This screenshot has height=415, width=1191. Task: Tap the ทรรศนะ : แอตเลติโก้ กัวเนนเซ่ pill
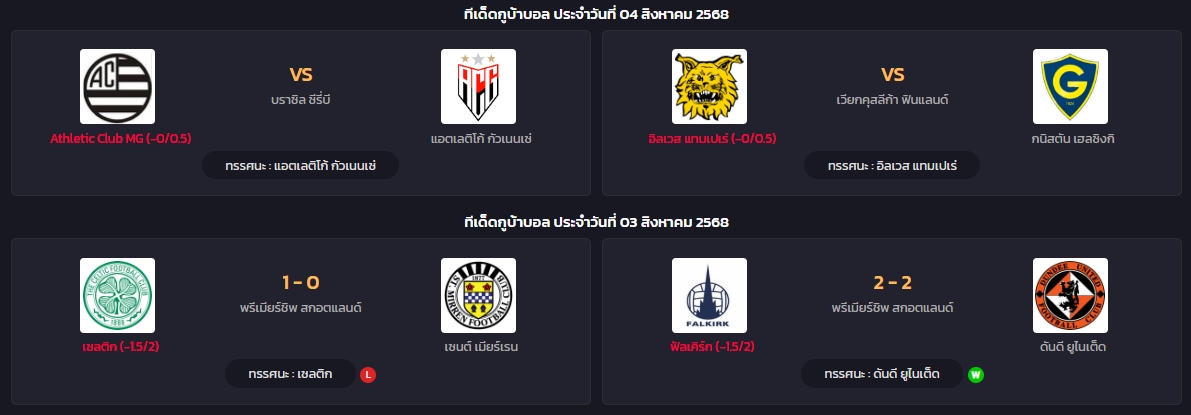[x=300, y=165]
